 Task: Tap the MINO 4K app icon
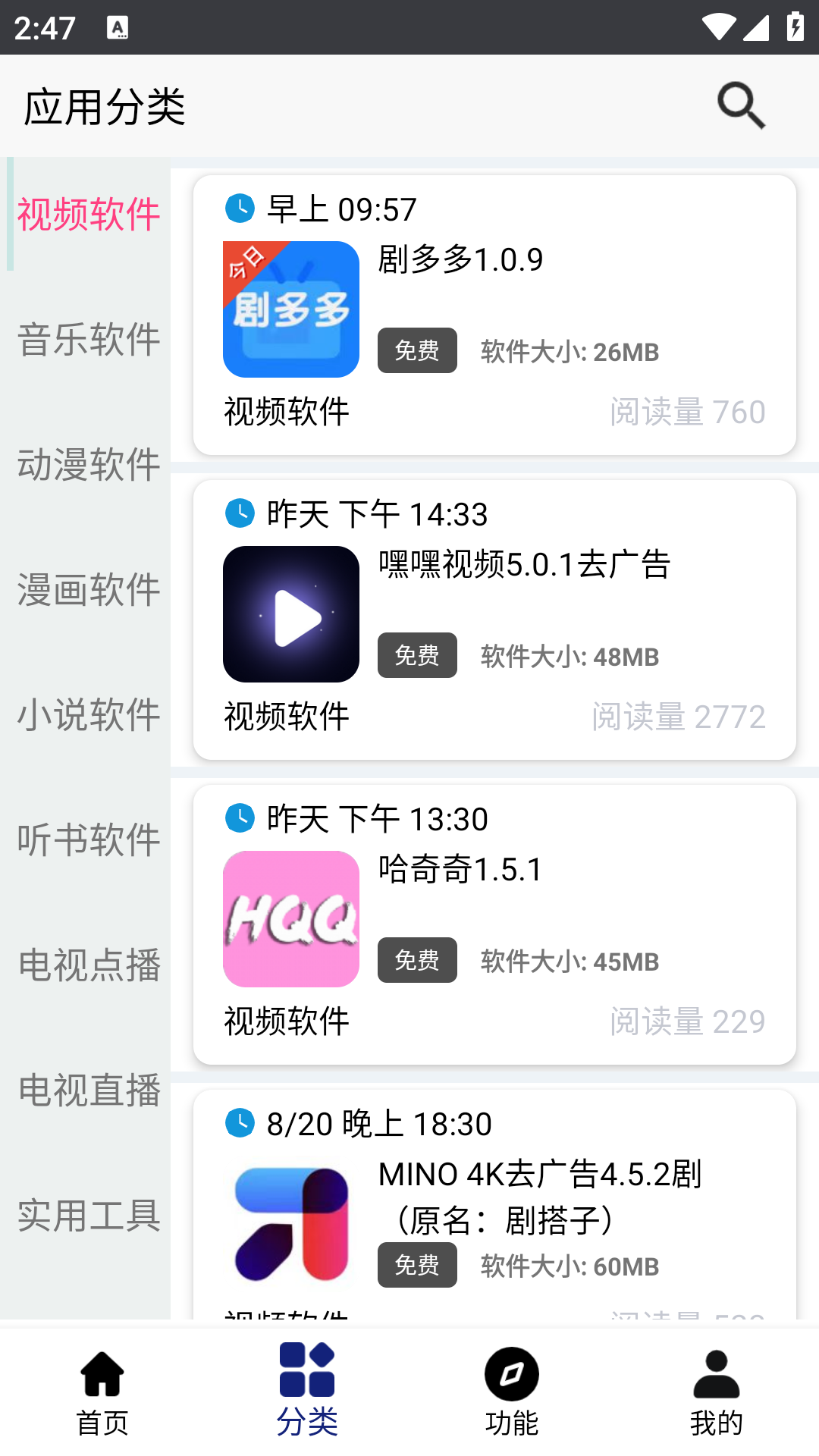point(290,1222)
